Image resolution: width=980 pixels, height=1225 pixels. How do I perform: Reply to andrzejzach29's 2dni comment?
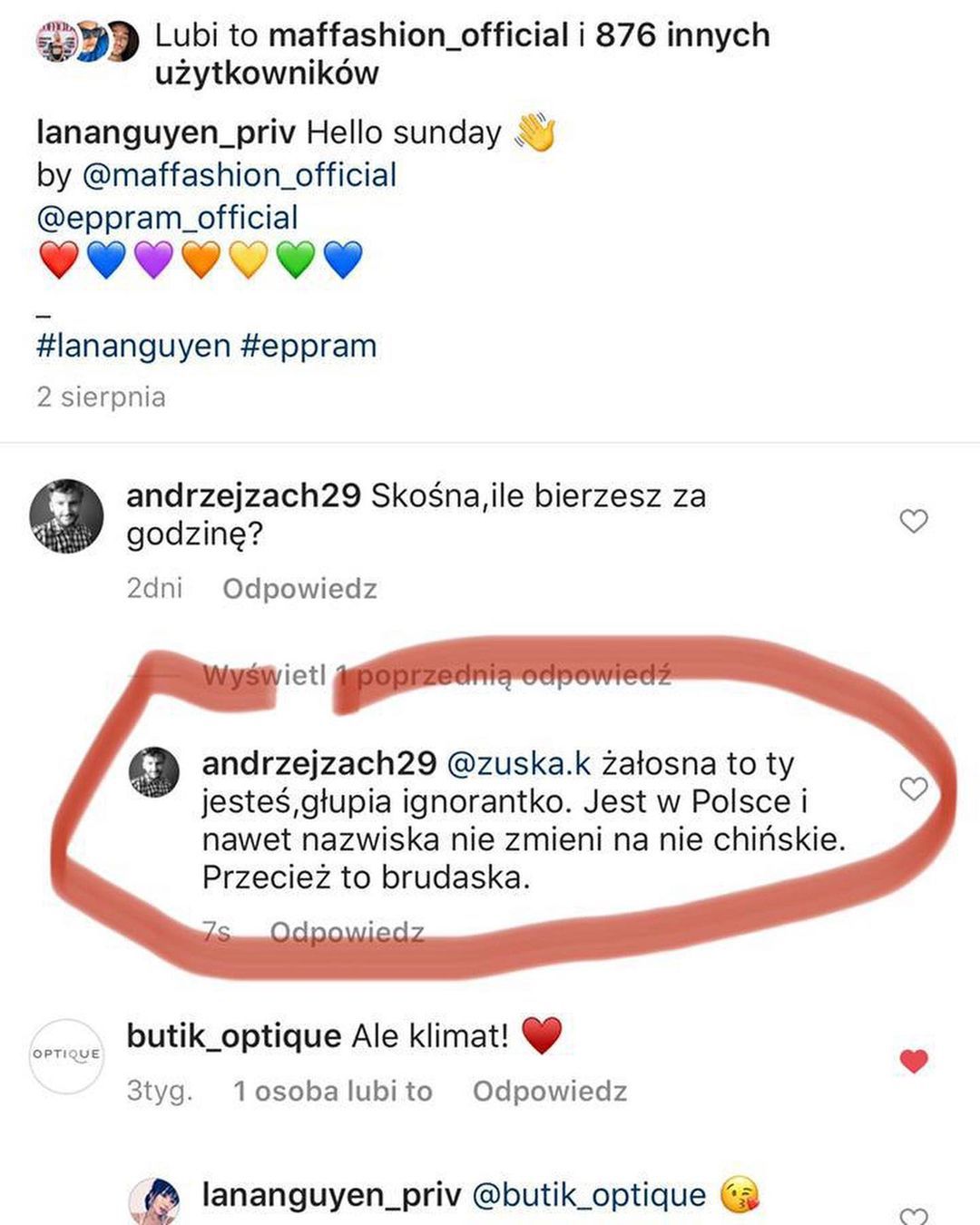click(299, 589)
